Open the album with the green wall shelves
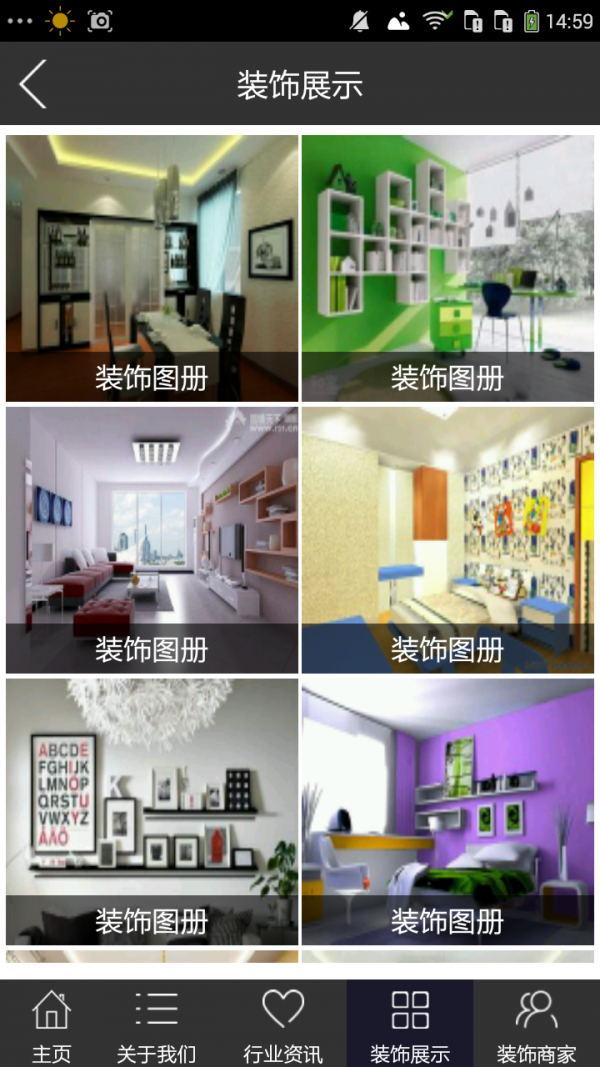 (x=448, y=268)
